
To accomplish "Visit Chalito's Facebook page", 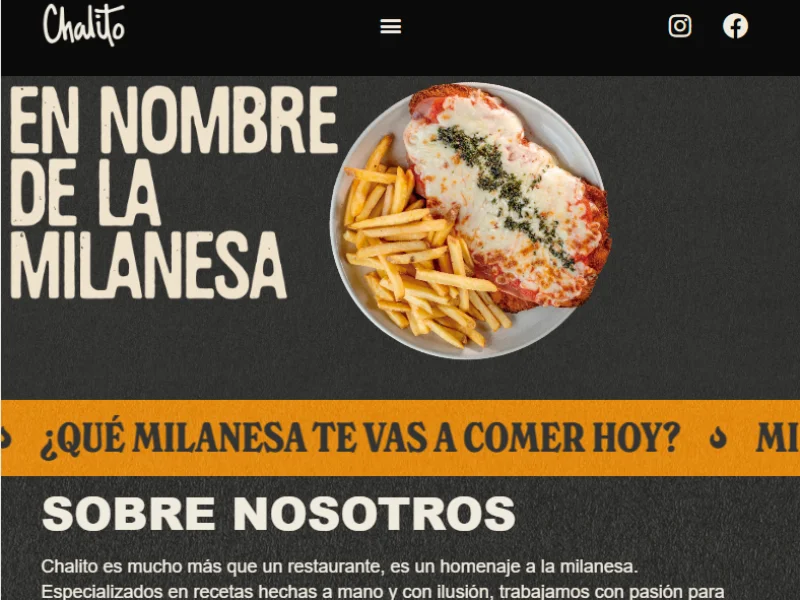I will click(735, 26).
